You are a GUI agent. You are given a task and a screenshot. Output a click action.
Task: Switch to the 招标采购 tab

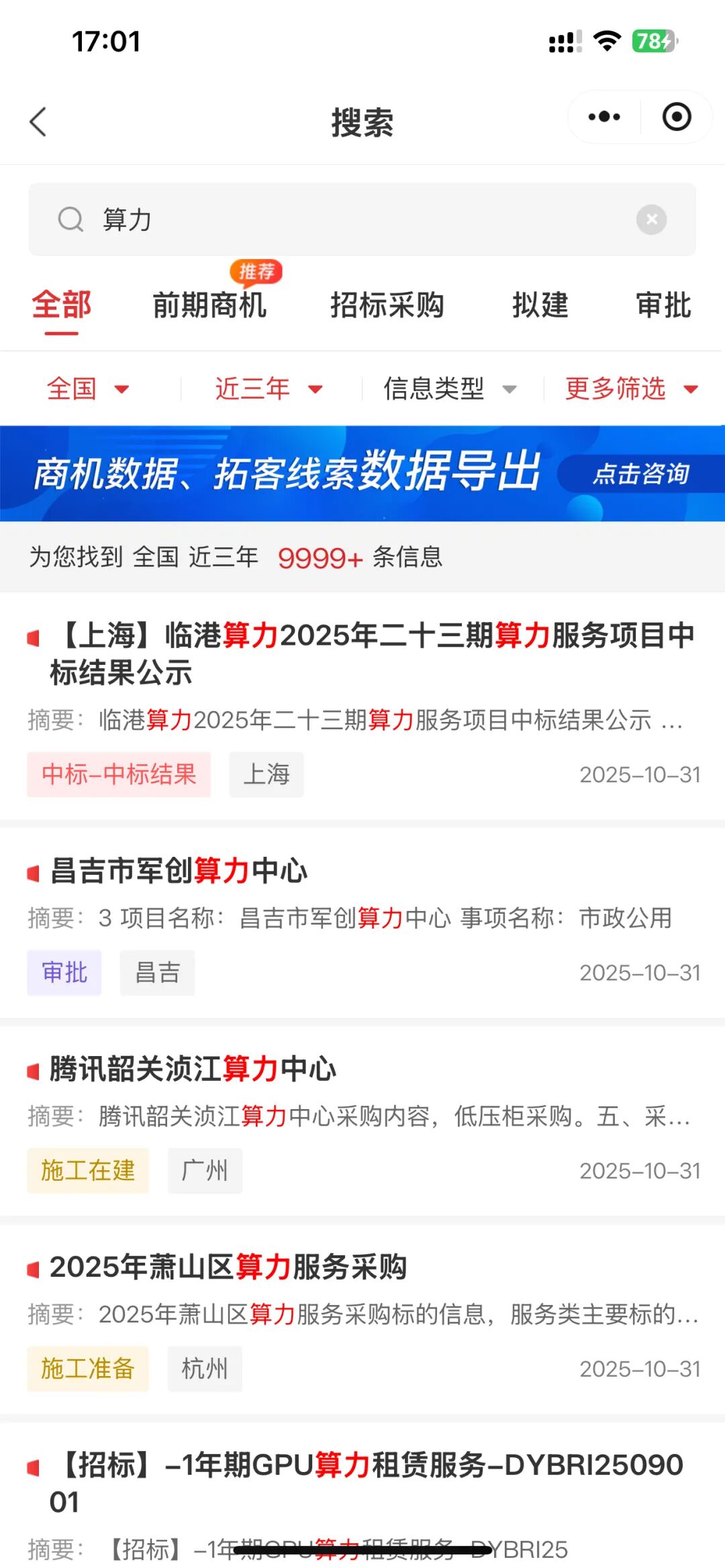pyautogui.click(x=387, y=305)
